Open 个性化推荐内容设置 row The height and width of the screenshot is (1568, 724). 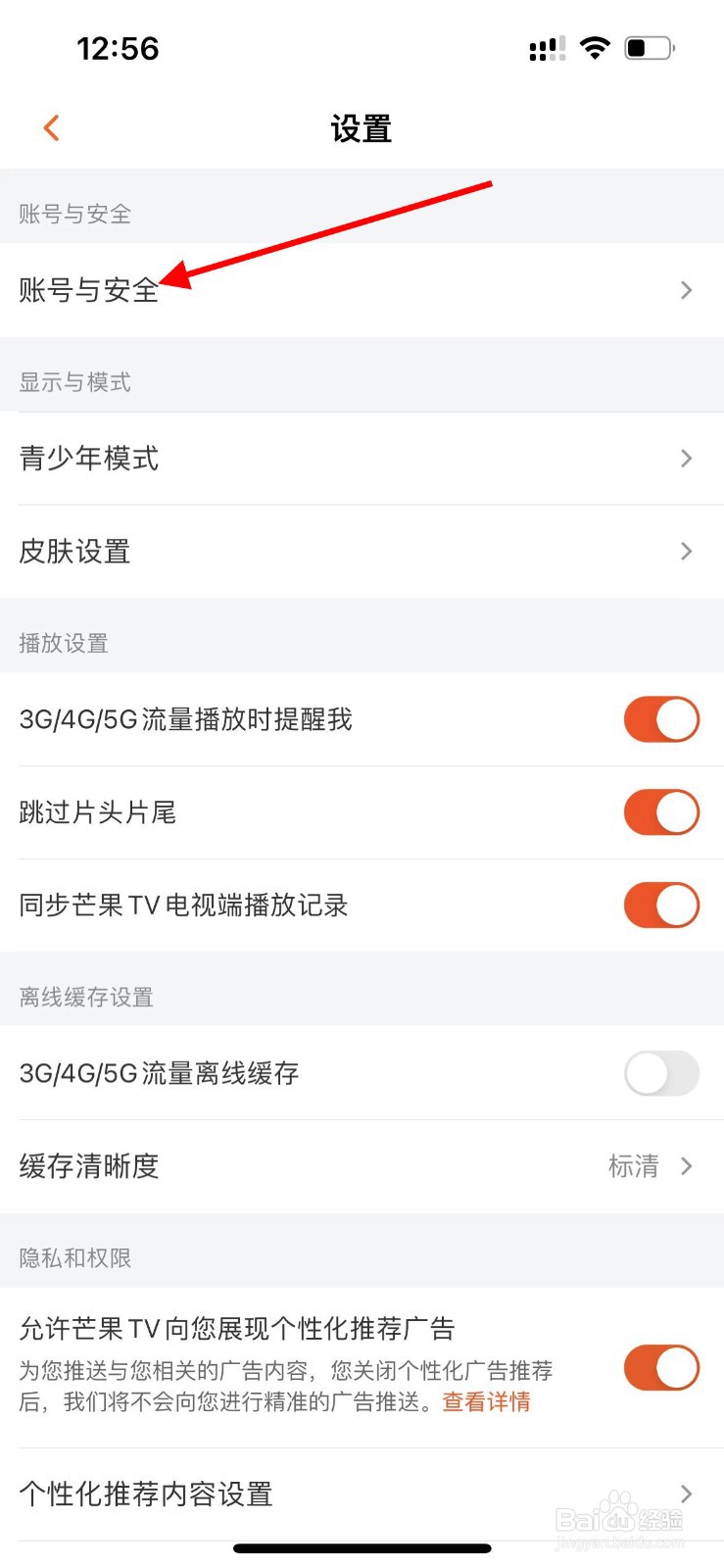pyautogui.click(x=362, y=1494)
